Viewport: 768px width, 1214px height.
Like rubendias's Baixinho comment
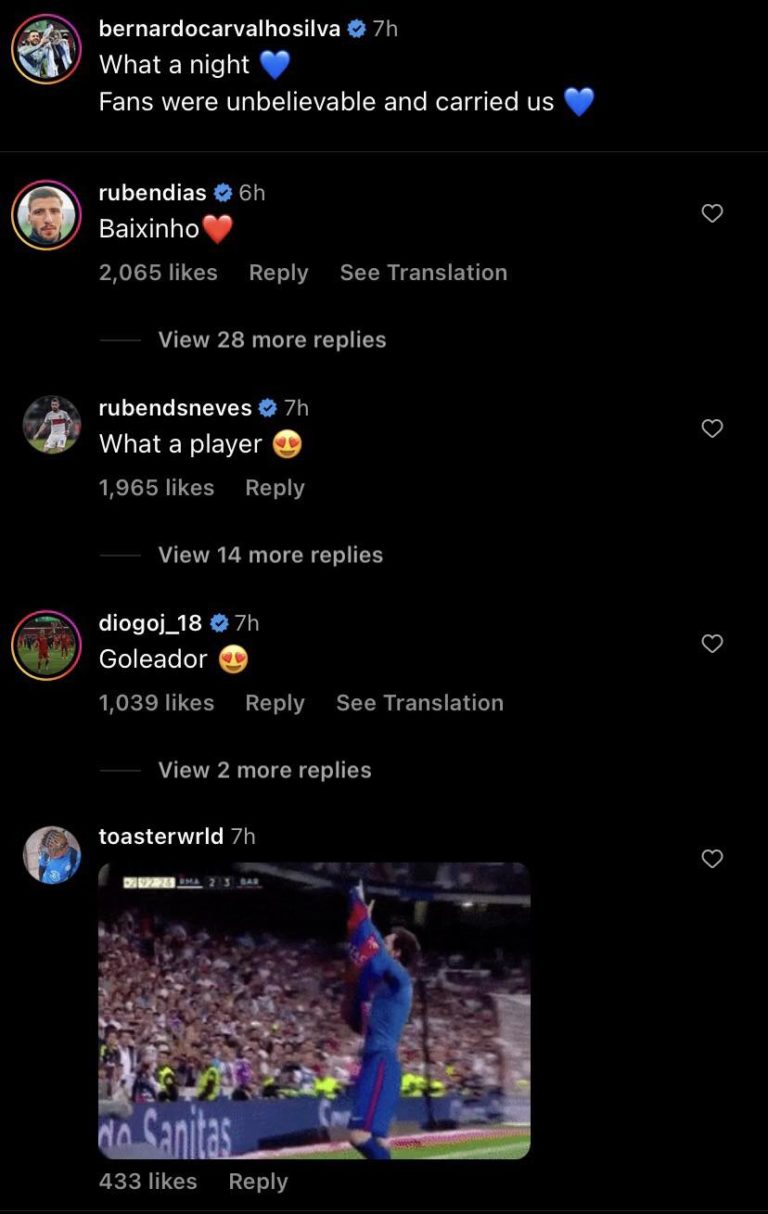tap(712, 212)
